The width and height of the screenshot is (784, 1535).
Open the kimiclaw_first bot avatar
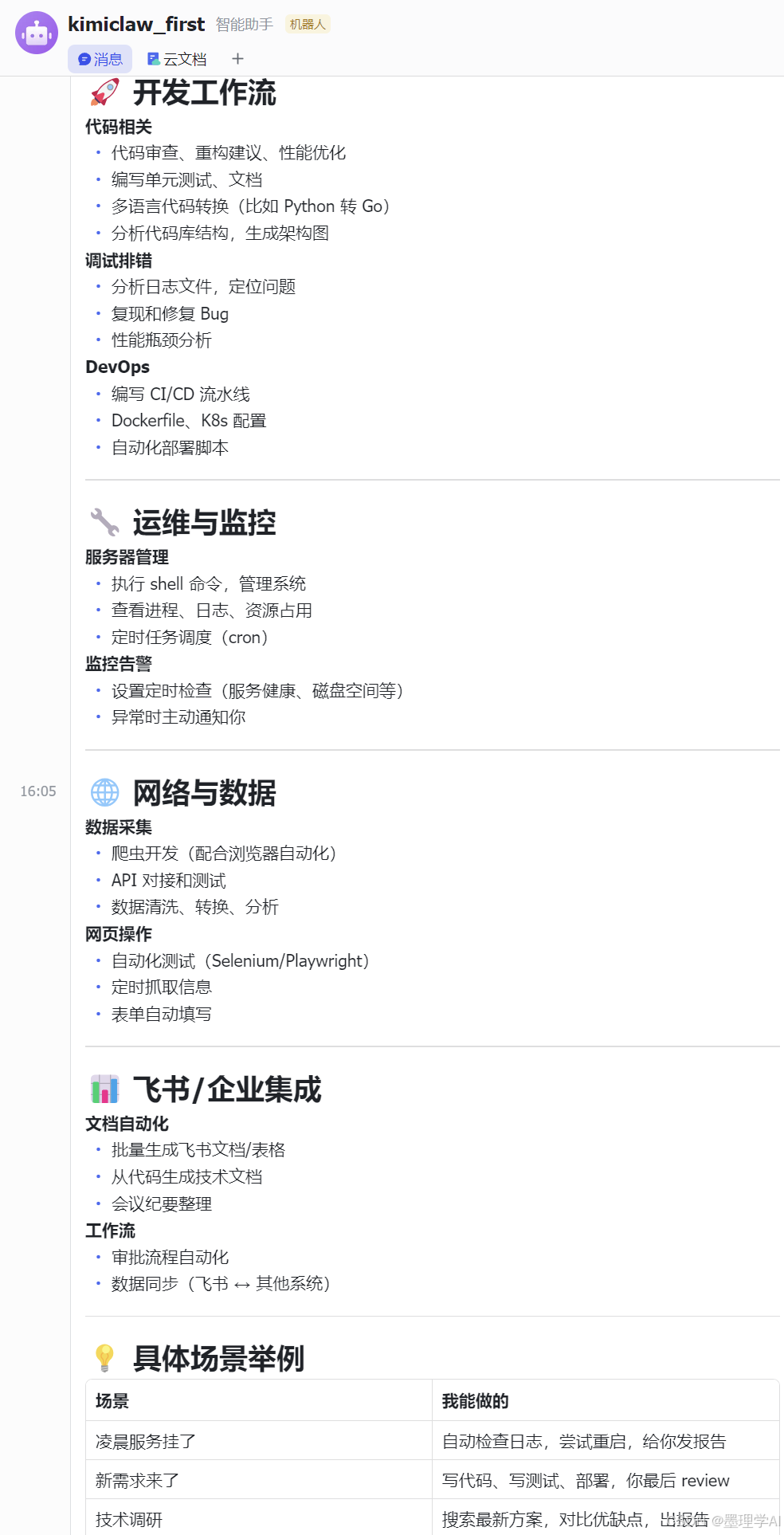(x=37, y=33)
